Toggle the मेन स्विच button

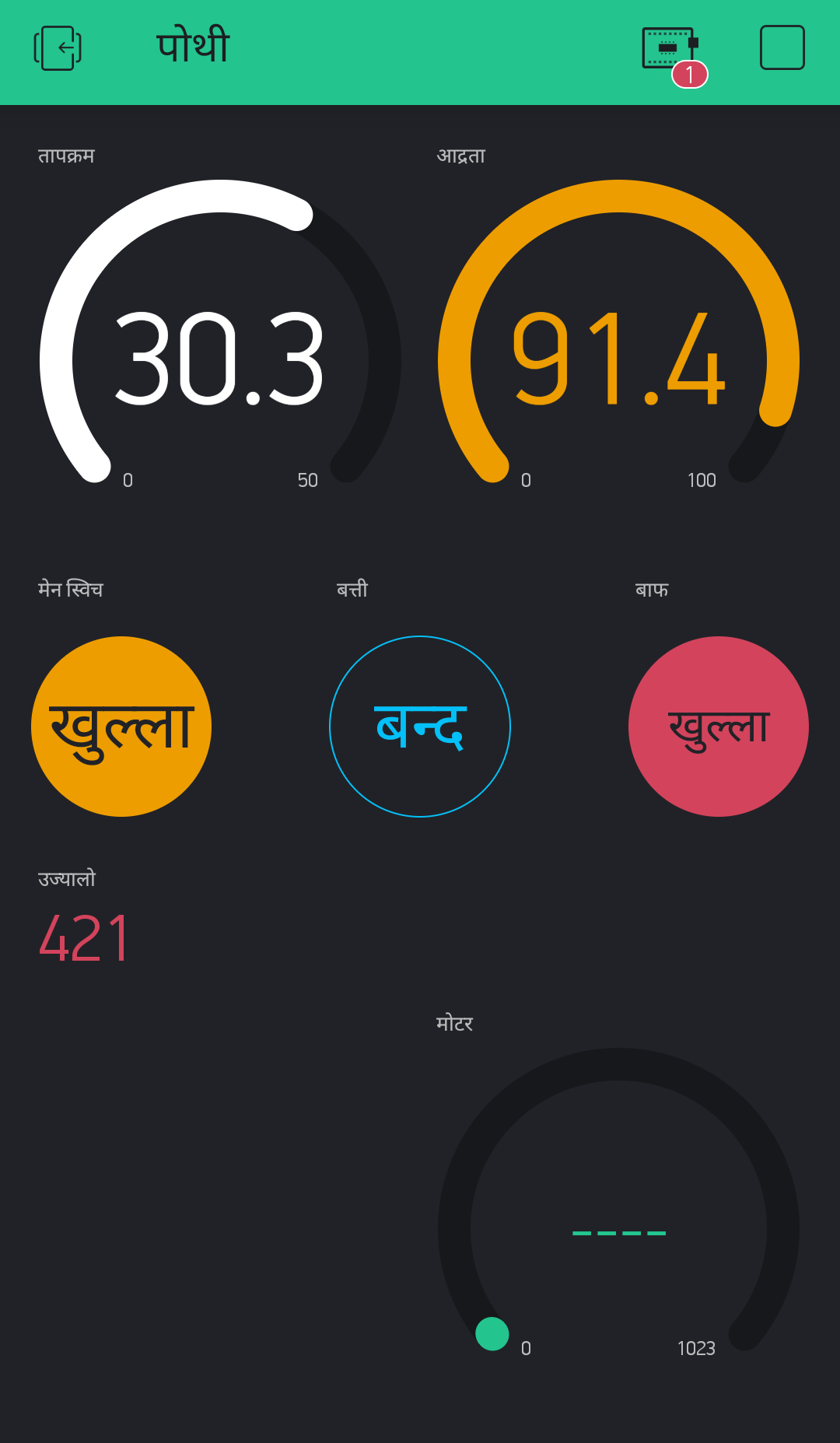tap(121, 727)
